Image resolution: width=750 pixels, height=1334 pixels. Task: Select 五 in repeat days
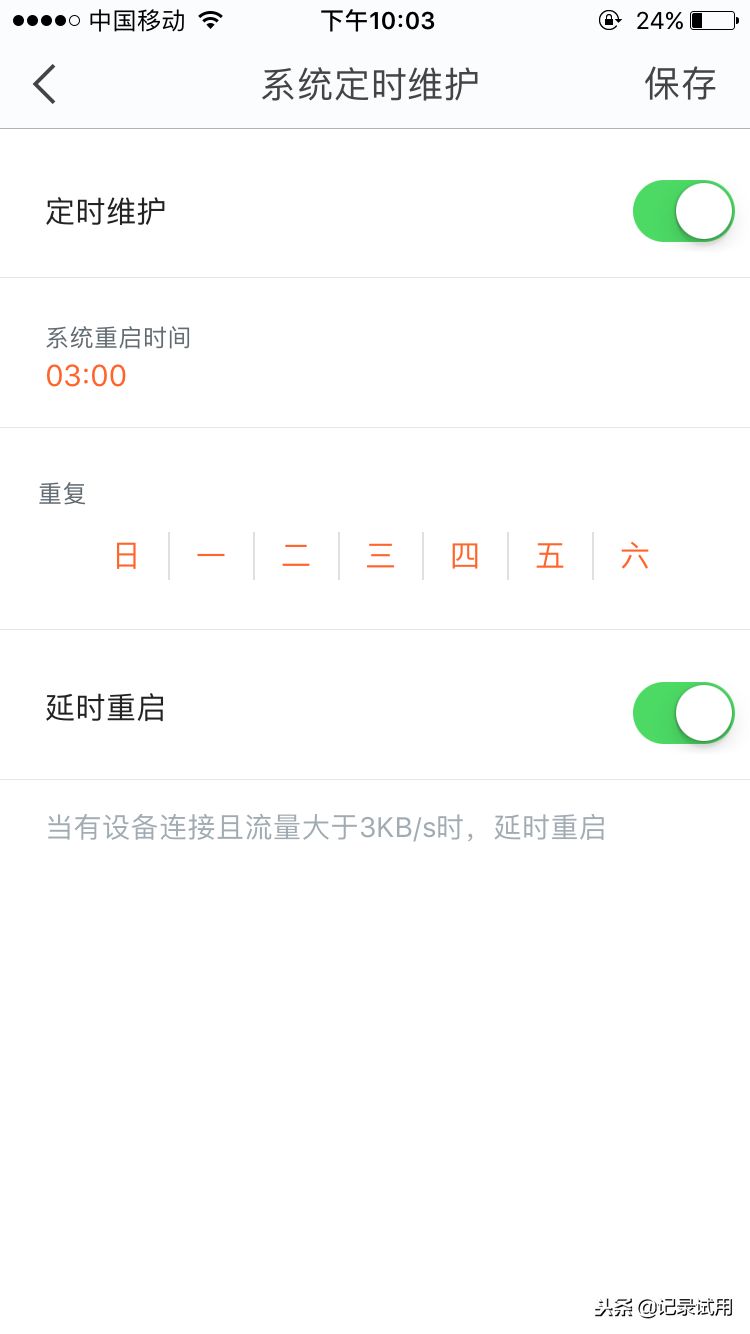pyautogui.click(x=550, y=556)
